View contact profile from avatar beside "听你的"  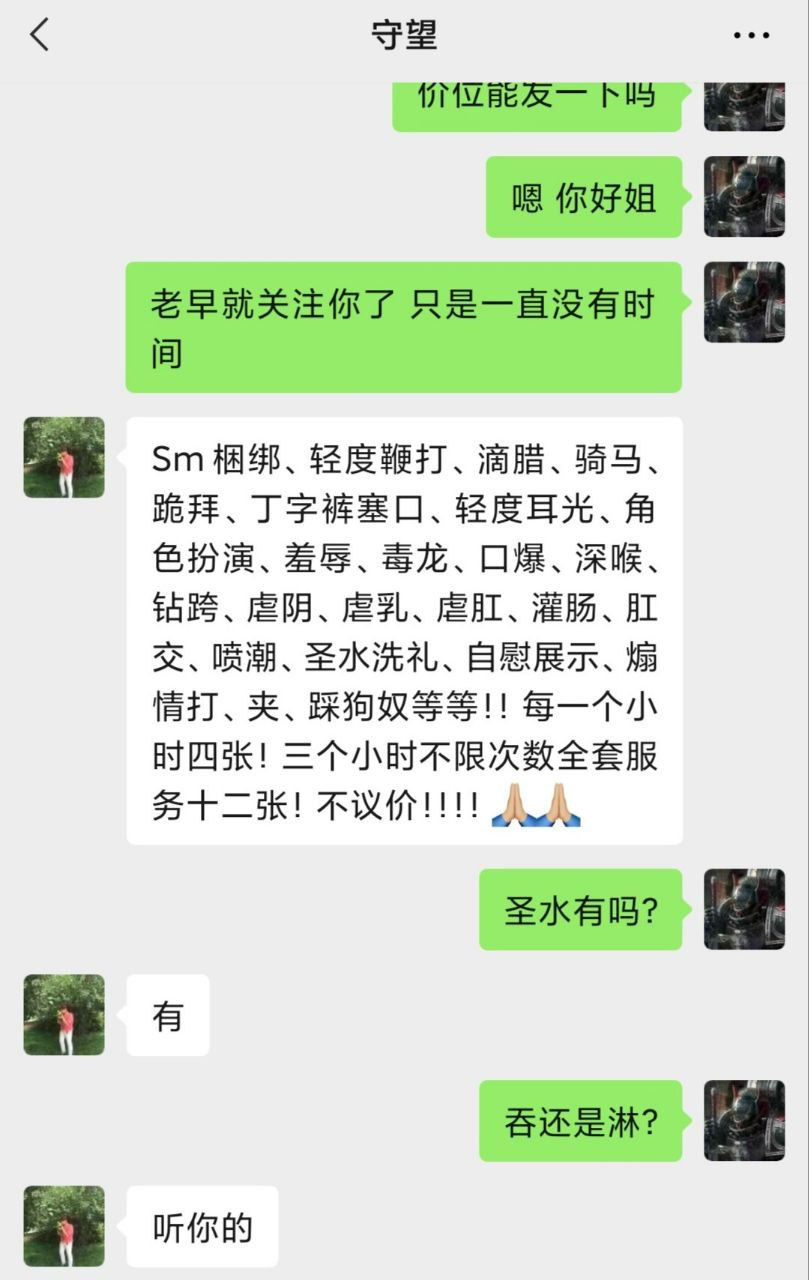click(64, 1226)
